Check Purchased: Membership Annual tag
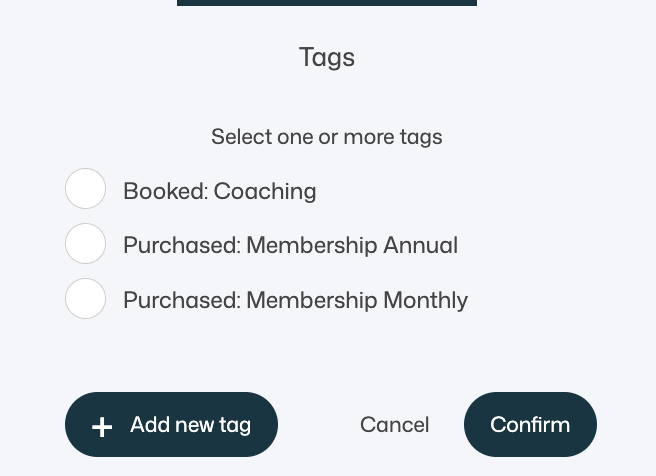This screenshot has height=476, width=656. click(x=86, y=244)
